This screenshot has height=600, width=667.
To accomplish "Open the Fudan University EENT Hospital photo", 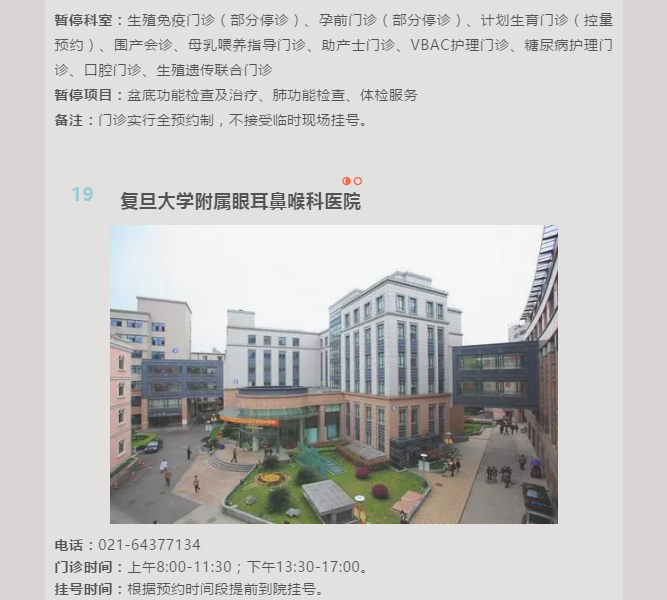I will click(333, 374).
